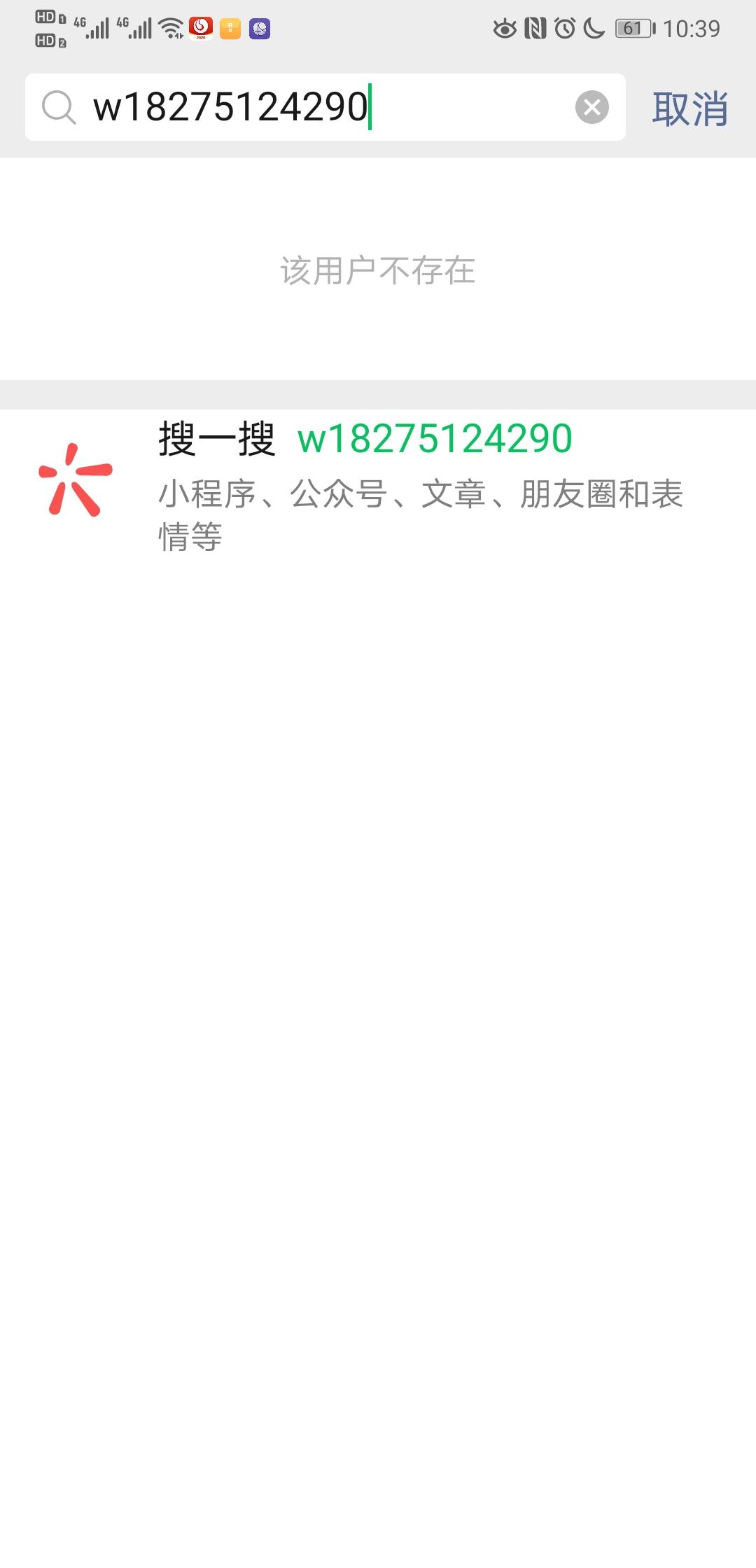Tap the alarm clock status icon

pyautogui.click(x=566, y=28)
